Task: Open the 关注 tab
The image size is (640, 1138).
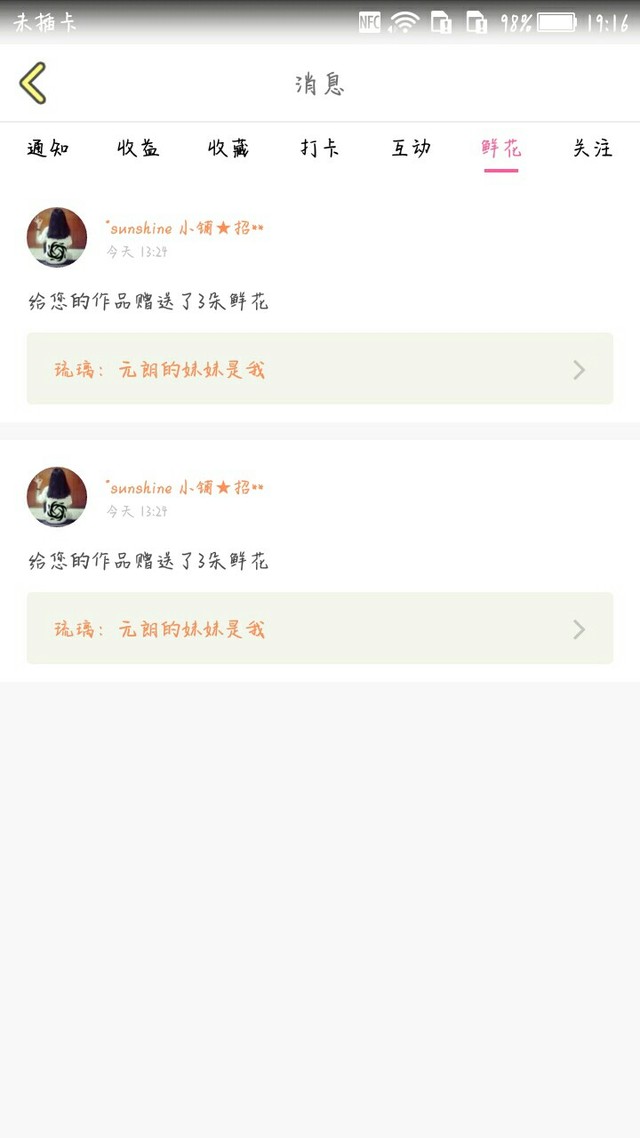Action: (592, 148)
